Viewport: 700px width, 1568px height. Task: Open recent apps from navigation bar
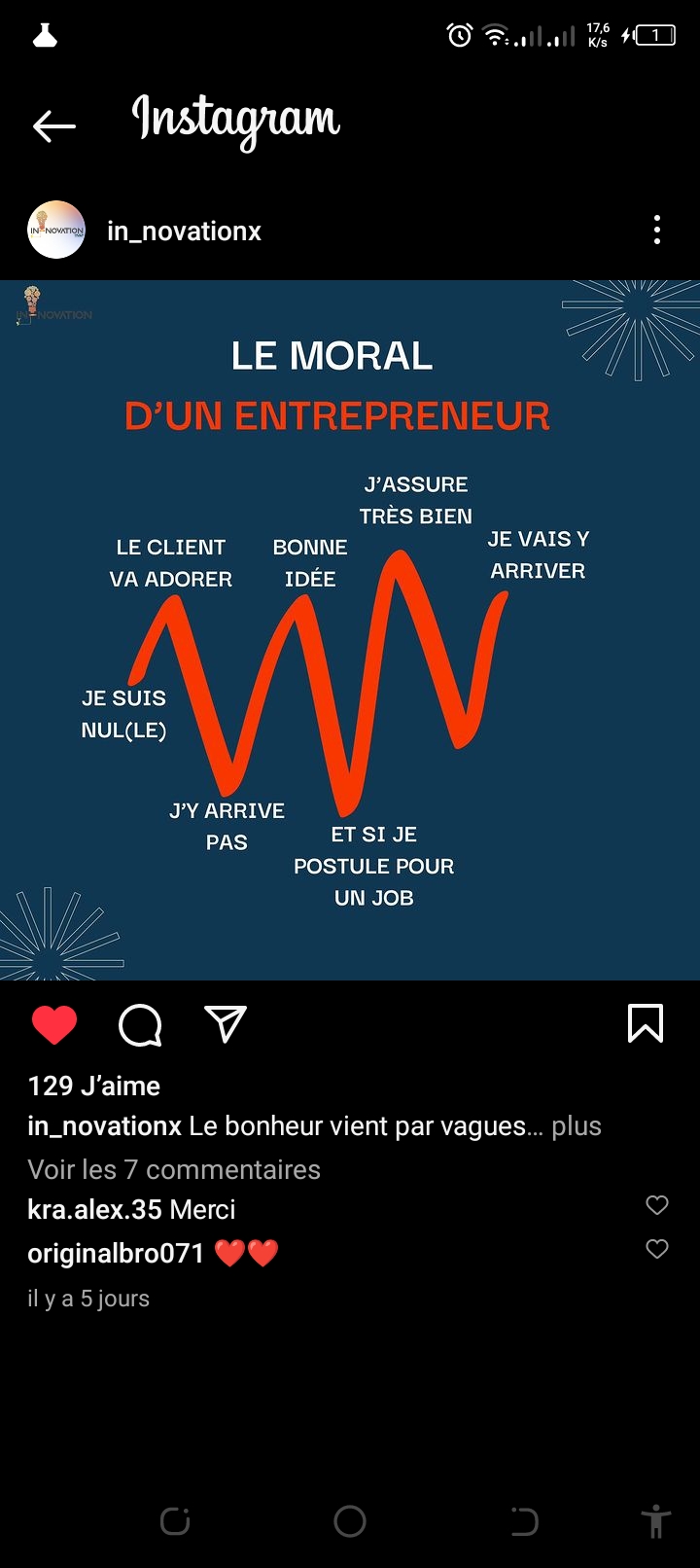(x=175, y=1521)
